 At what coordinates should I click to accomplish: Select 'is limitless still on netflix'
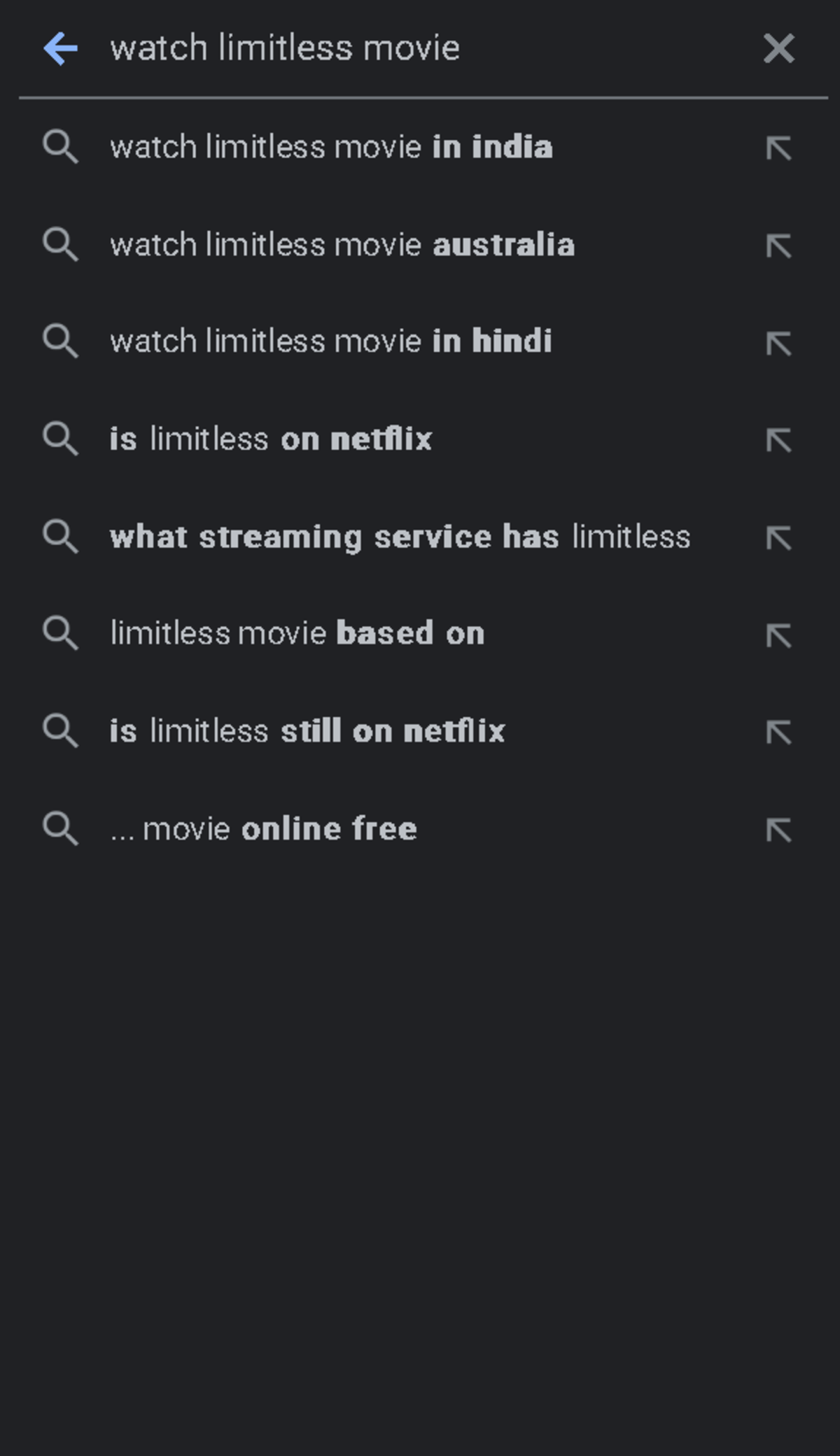(307, 732)
